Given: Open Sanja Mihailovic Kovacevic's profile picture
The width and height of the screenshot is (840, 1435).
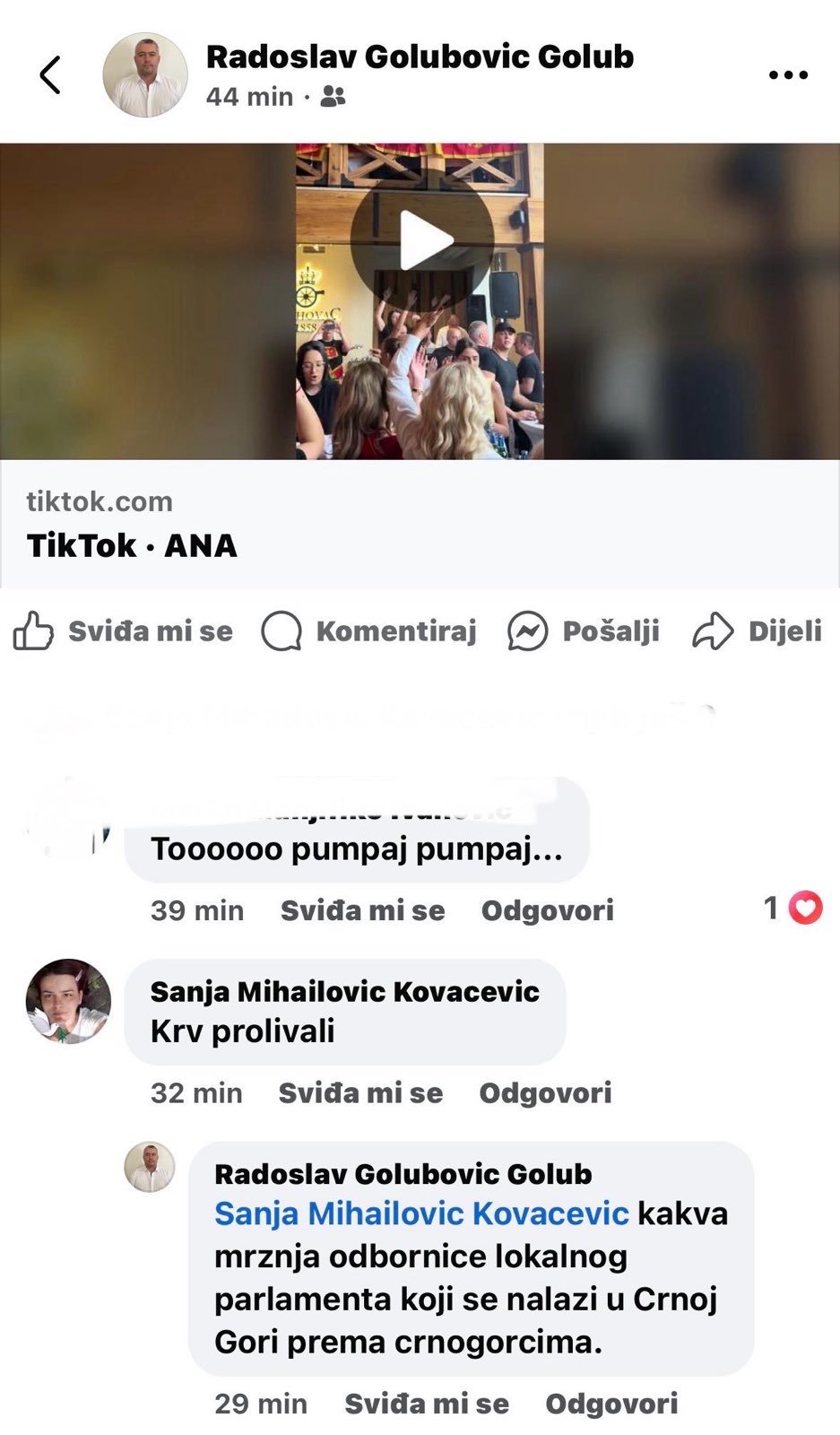Looking at the screenshot, I should click(68, 1001).
